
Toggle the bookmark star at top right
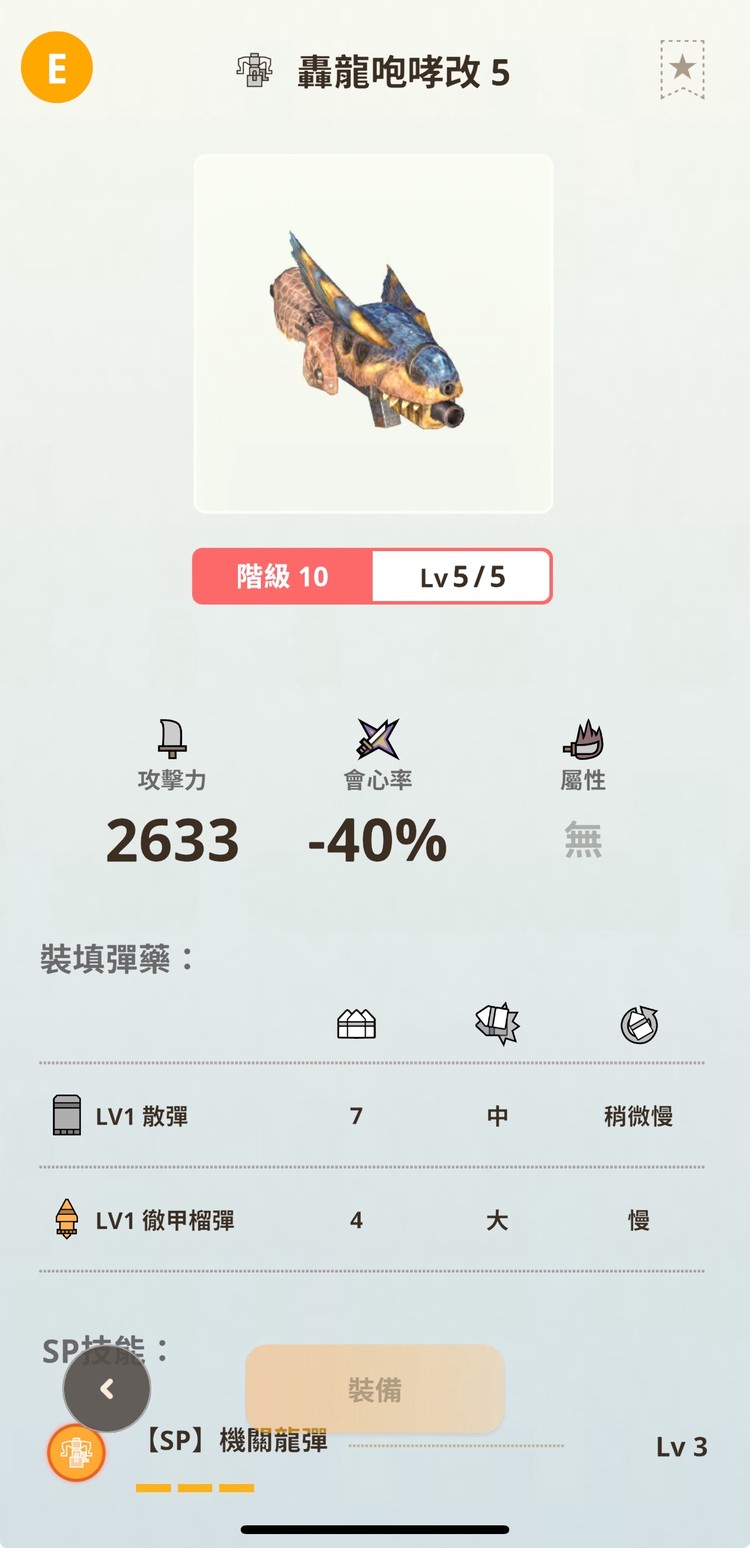click(x=681, y=68)
